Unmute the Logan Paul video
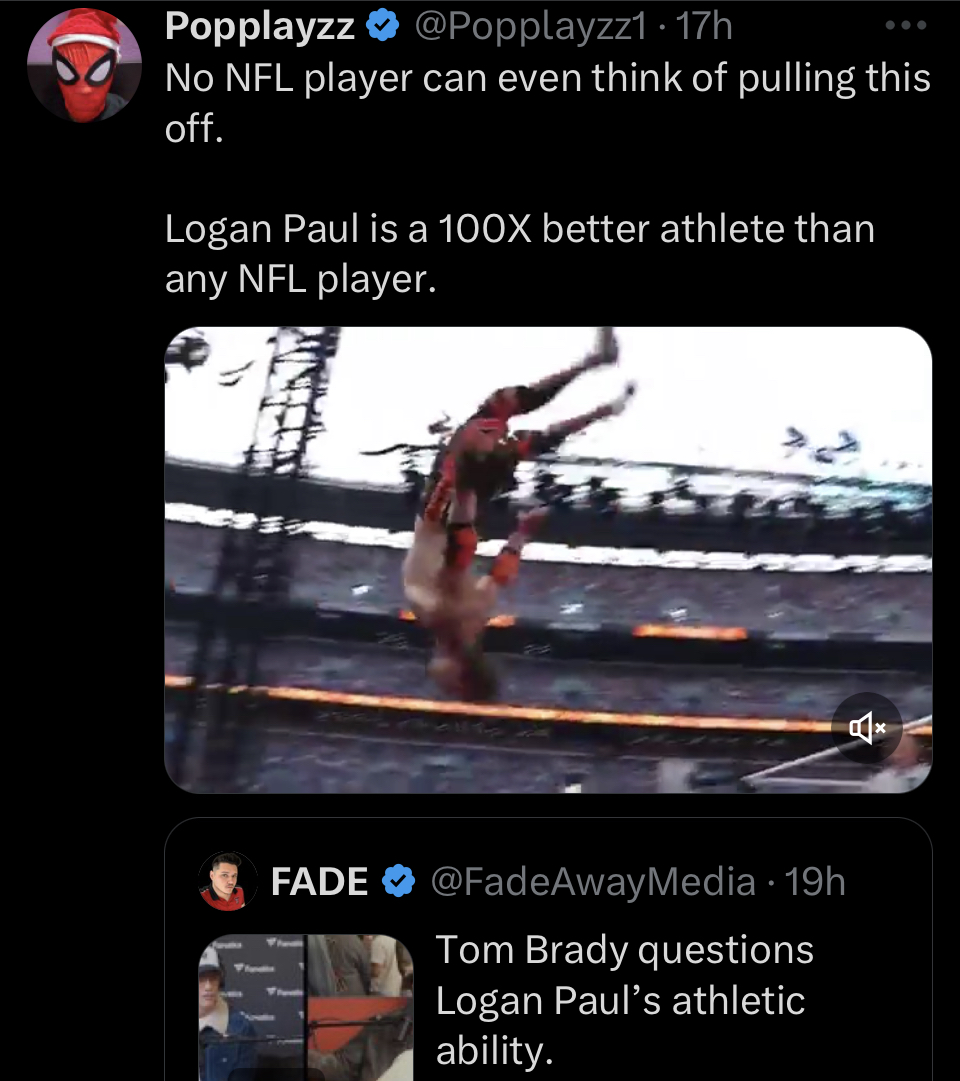The width and height of the screenshot is (960, 1081). tap(867, 728)
